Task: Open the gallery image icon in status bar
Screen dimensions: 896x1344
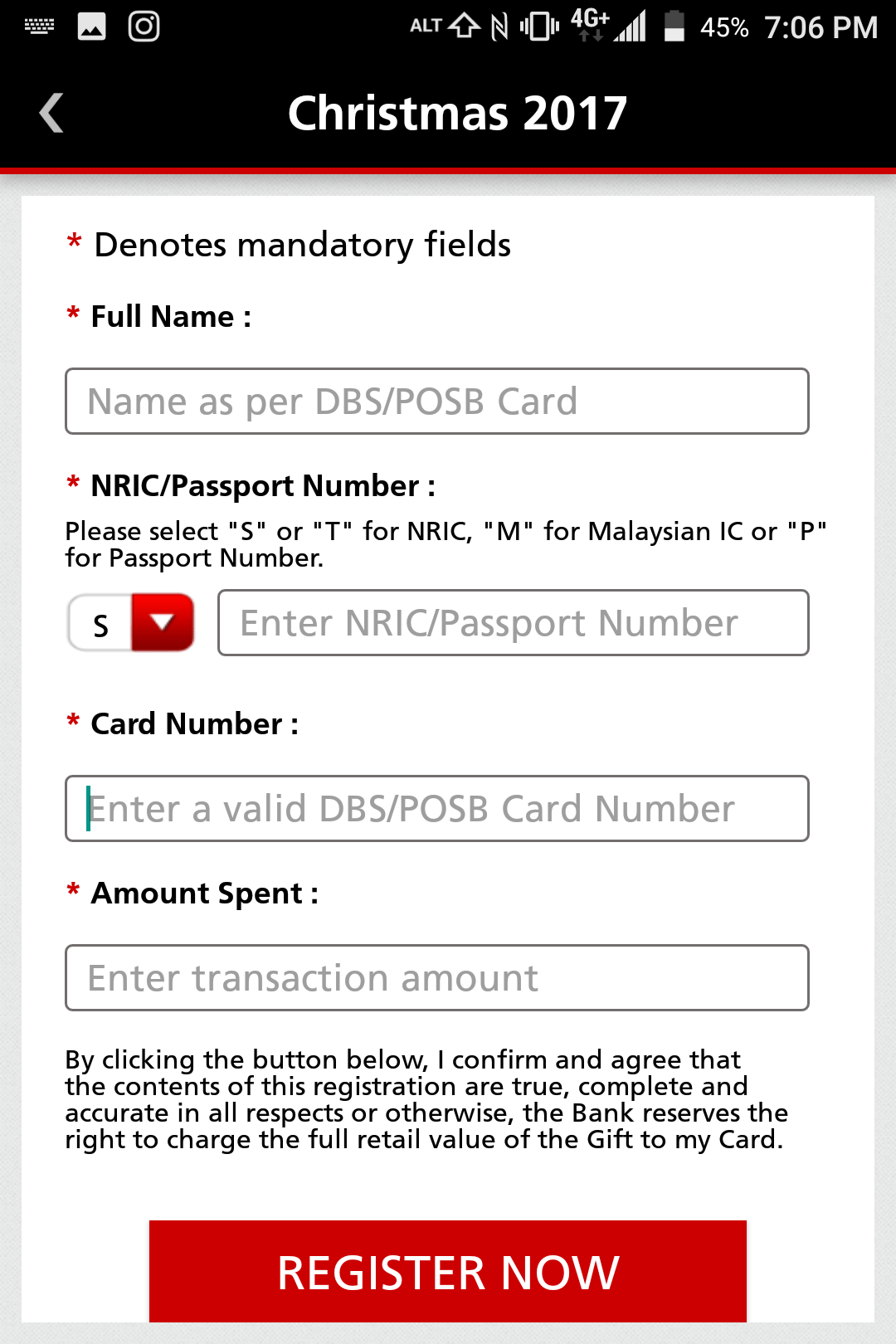Action: tap(91, 27)
